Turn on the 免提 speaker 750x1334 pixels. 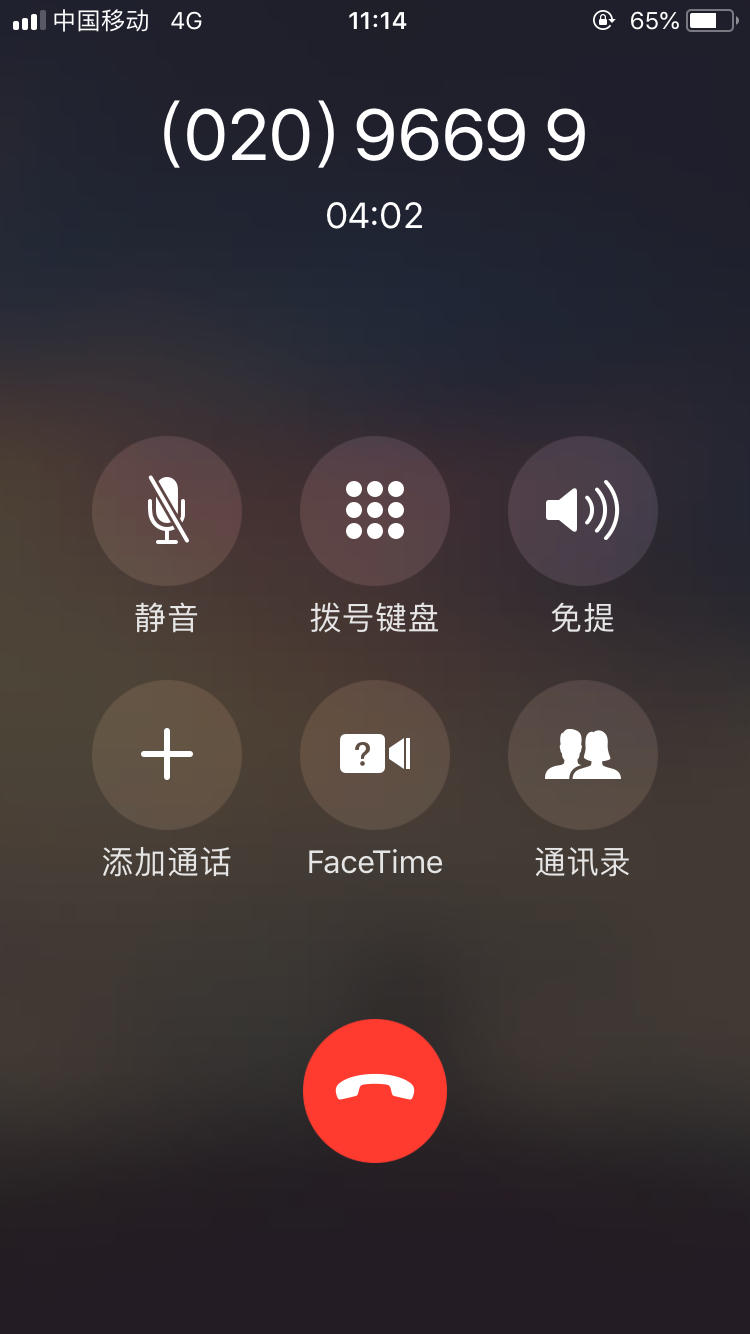click(x=583, y=510)
